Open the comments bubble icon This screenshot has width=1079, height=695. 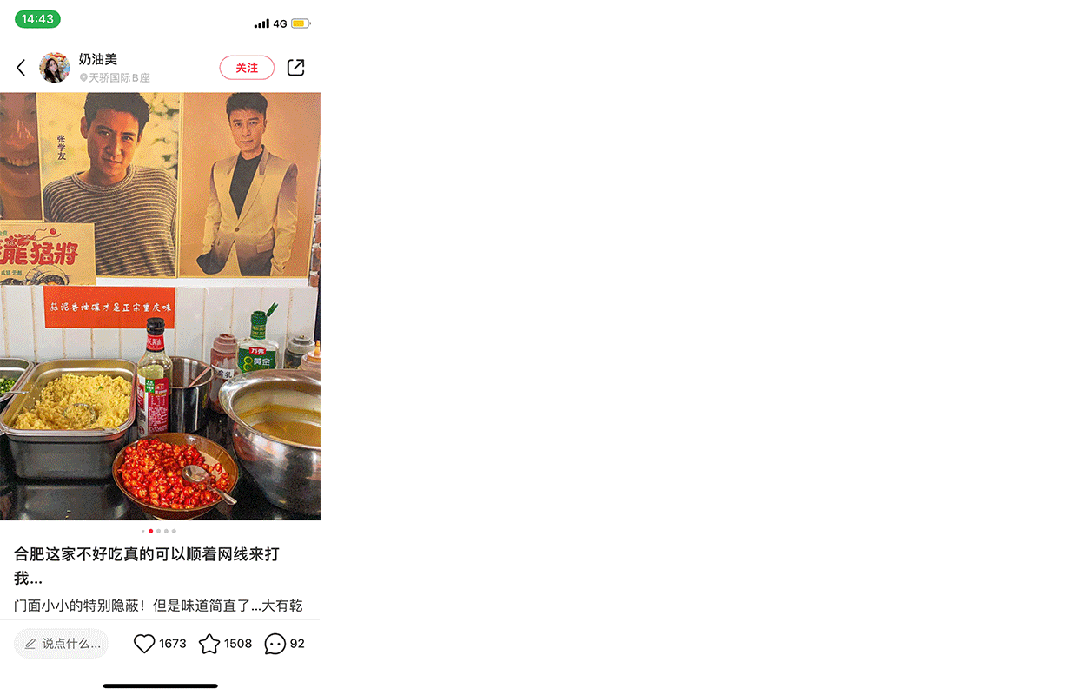[x=275, y=644]
